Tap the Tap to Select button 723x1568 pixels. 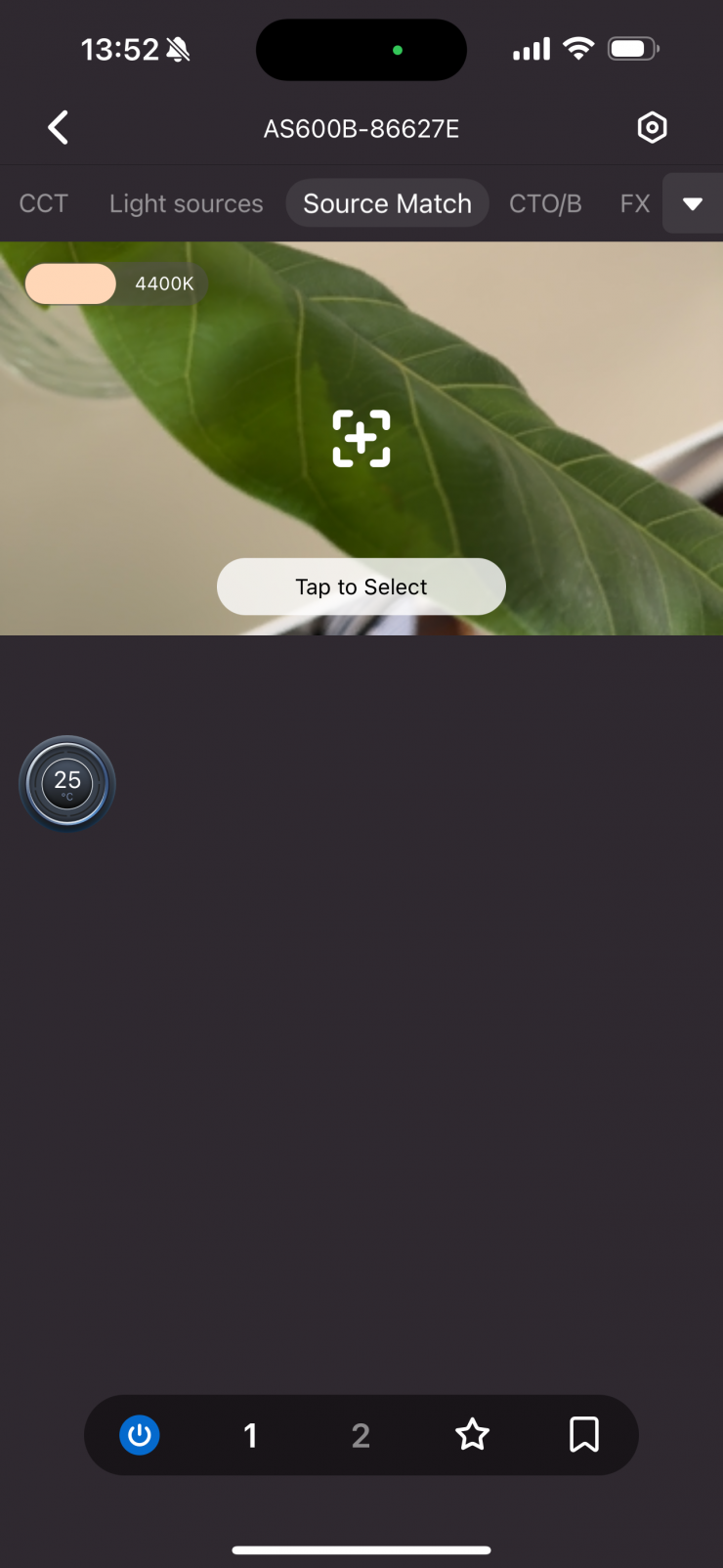361,587
